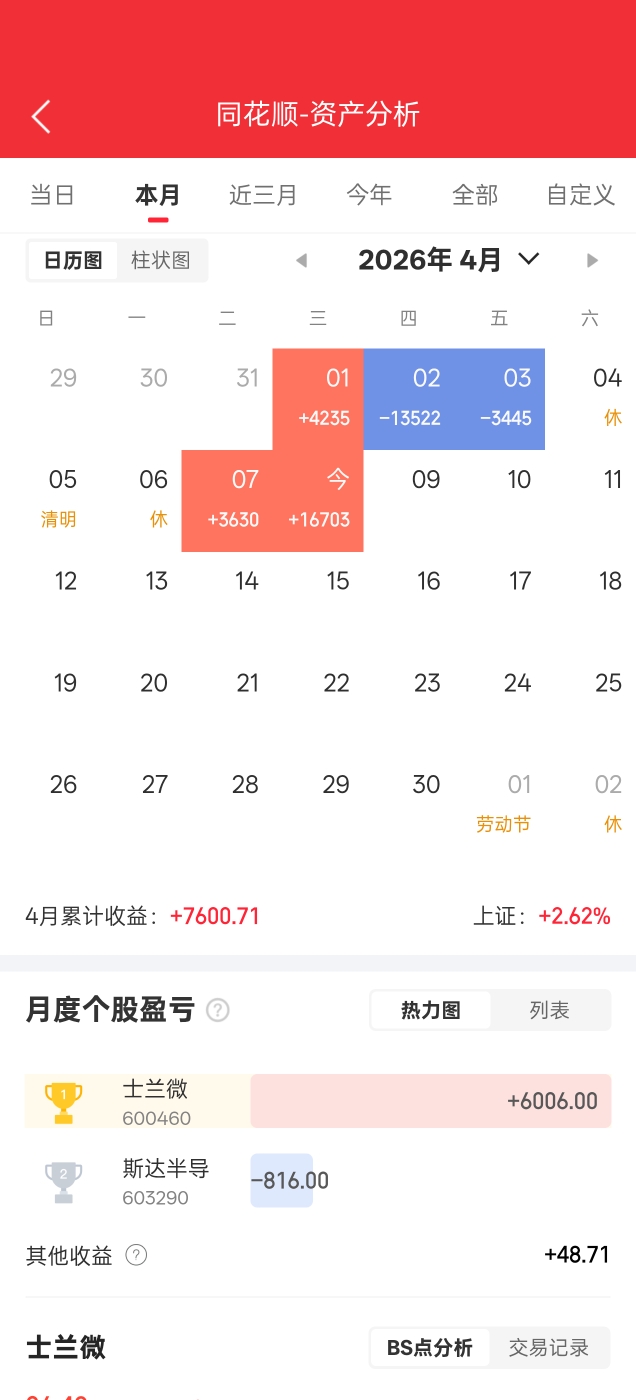Select the 日历图 view

(x=73, y=261)
